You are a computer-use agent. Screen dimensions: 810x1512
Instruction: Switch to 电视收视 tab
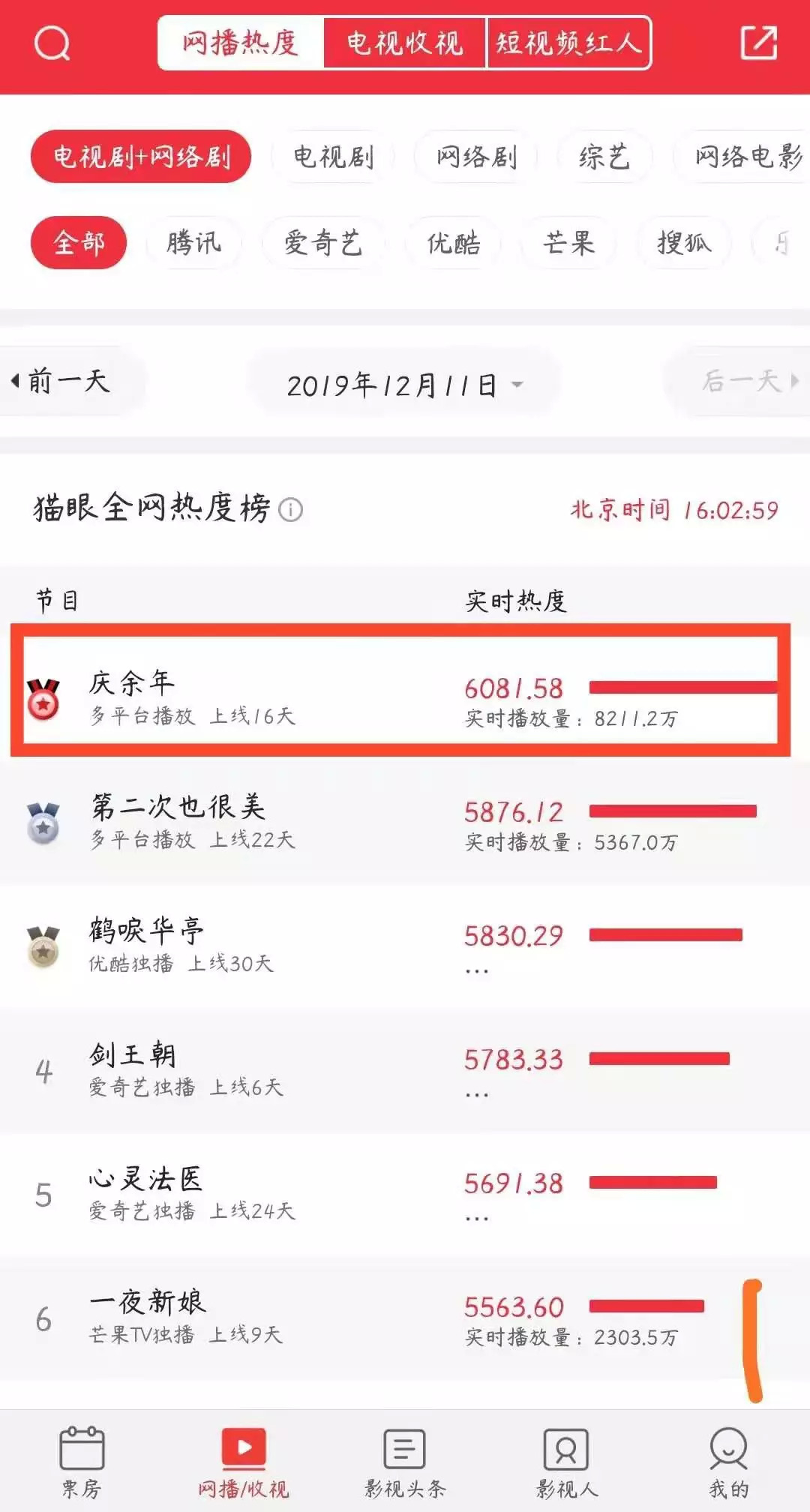click(x=404, y=43)
